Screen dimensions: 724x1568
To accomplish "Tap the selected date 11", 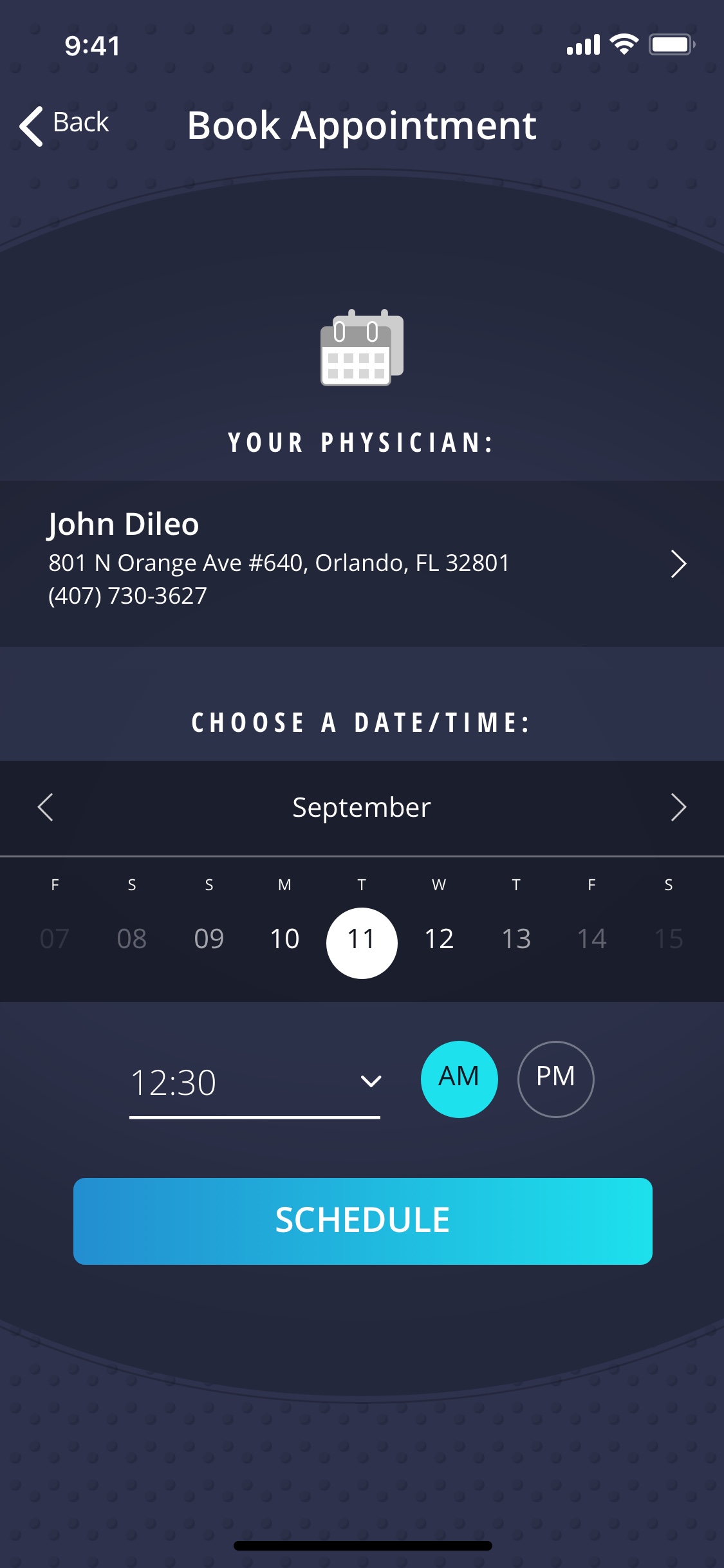I will [x=362, y=942].
